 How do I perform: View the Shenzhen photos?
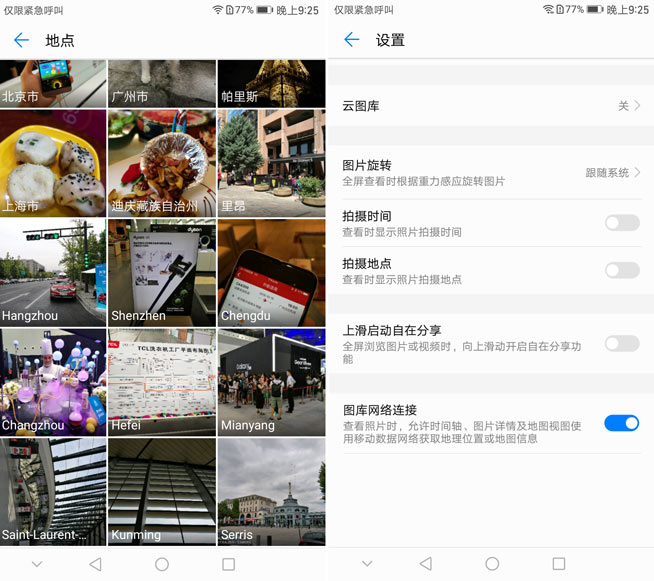[162, 273]
